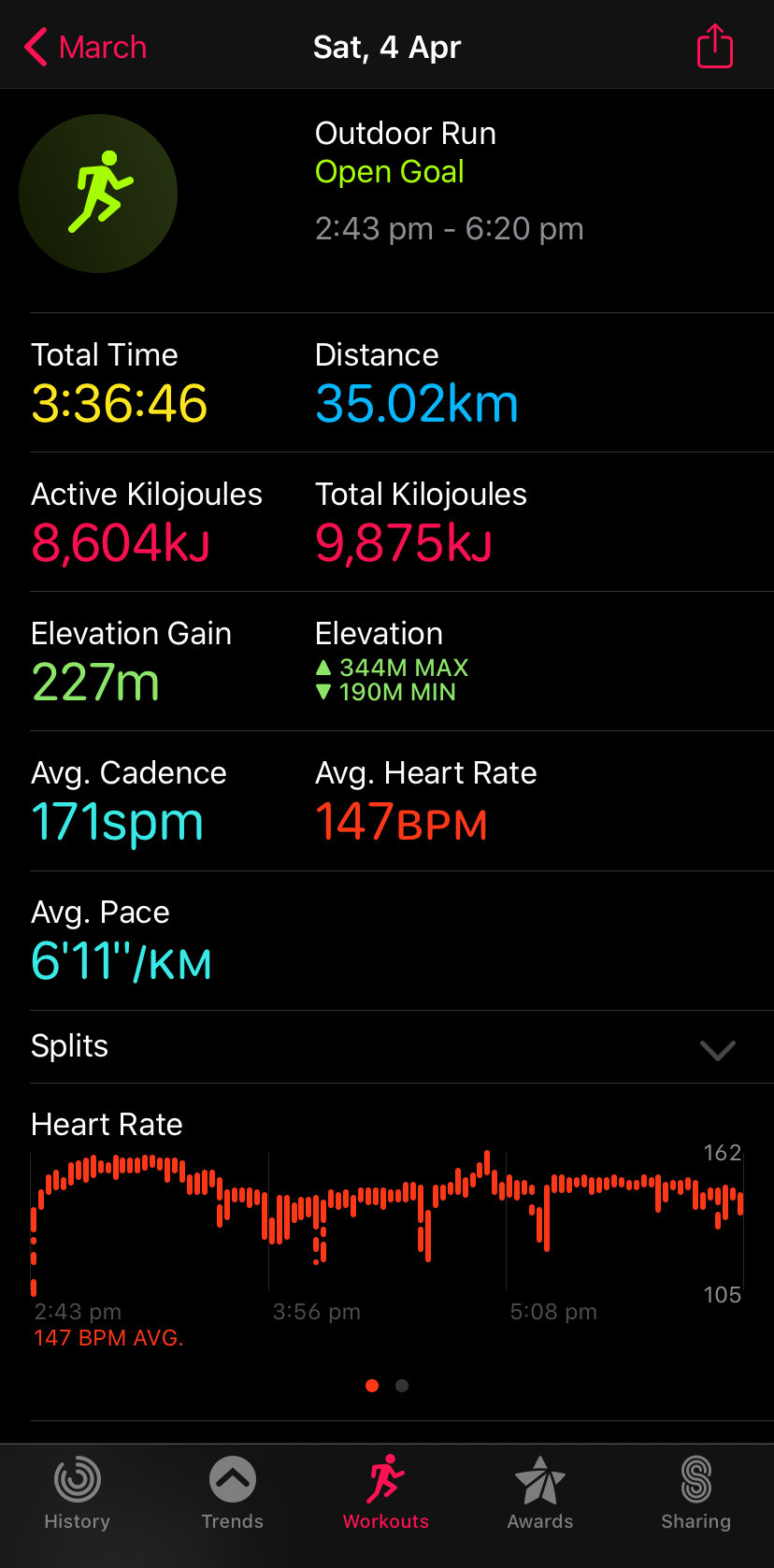Select the Workouts tab
The height and width of the screenshot is (1568, 774).
386,1493
